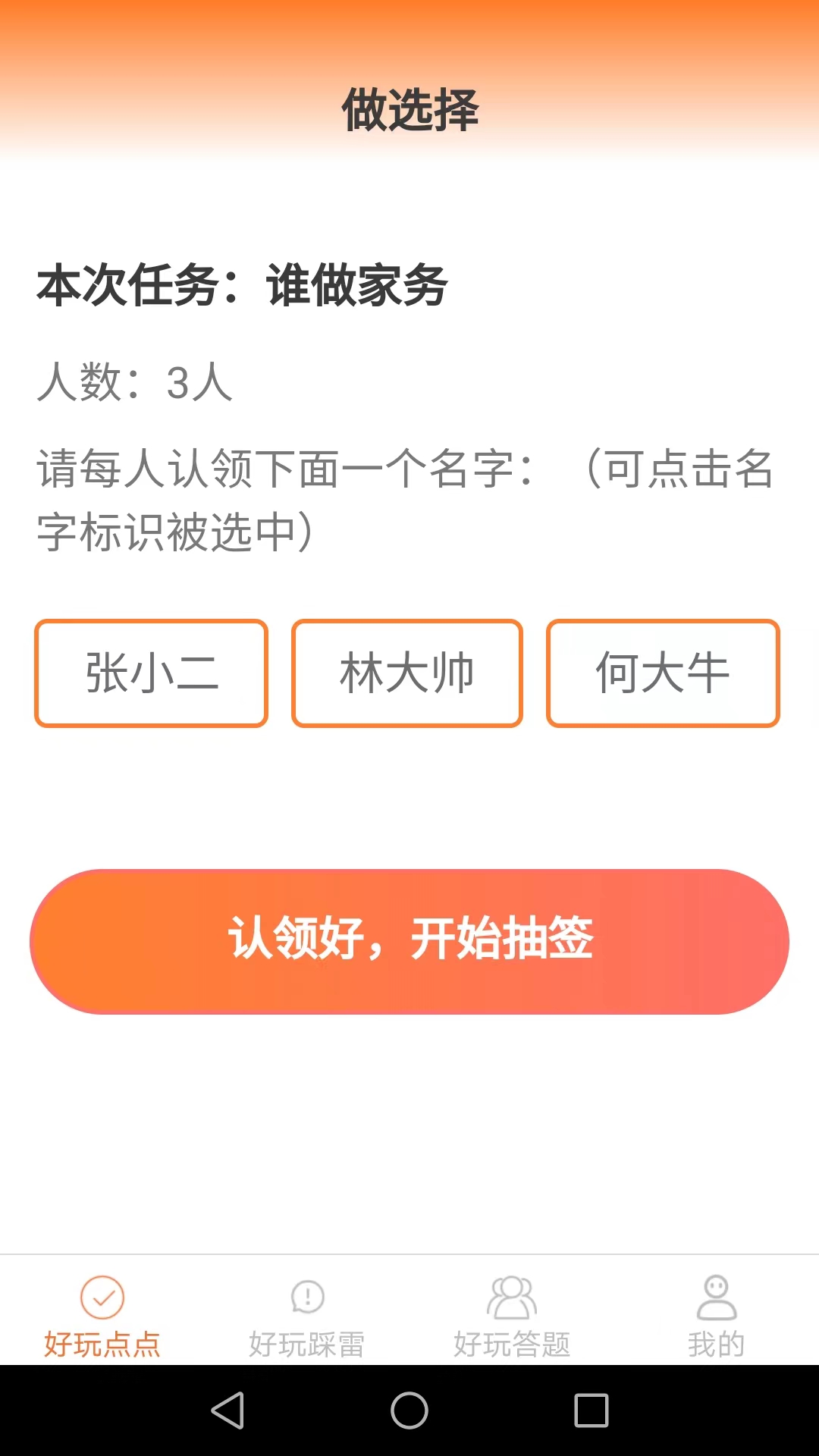Tap the 好玩点点 tab

[102, 1316]
